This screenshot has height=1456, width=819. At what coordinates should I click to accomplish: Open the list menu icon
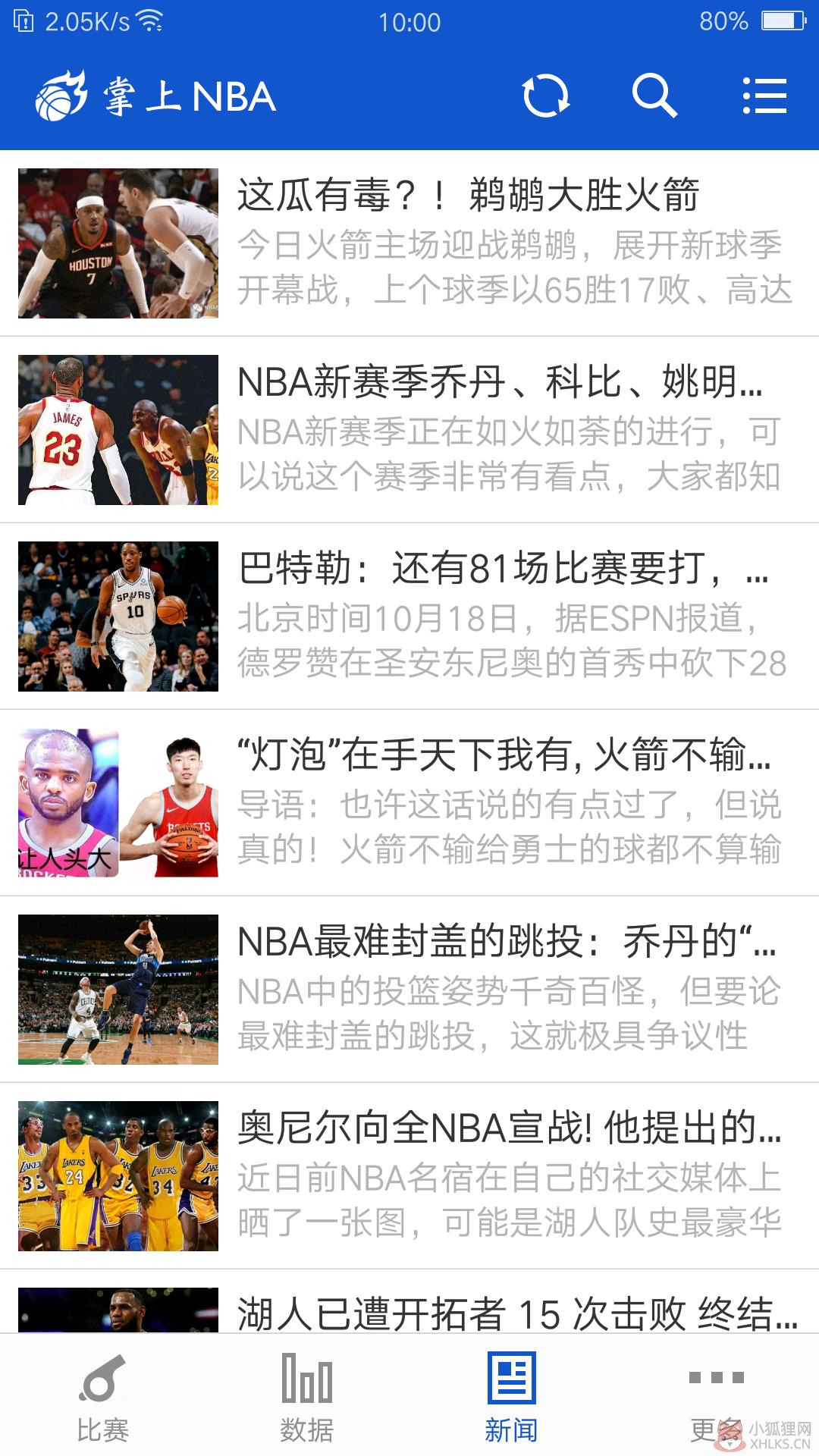tap(764, 96)
